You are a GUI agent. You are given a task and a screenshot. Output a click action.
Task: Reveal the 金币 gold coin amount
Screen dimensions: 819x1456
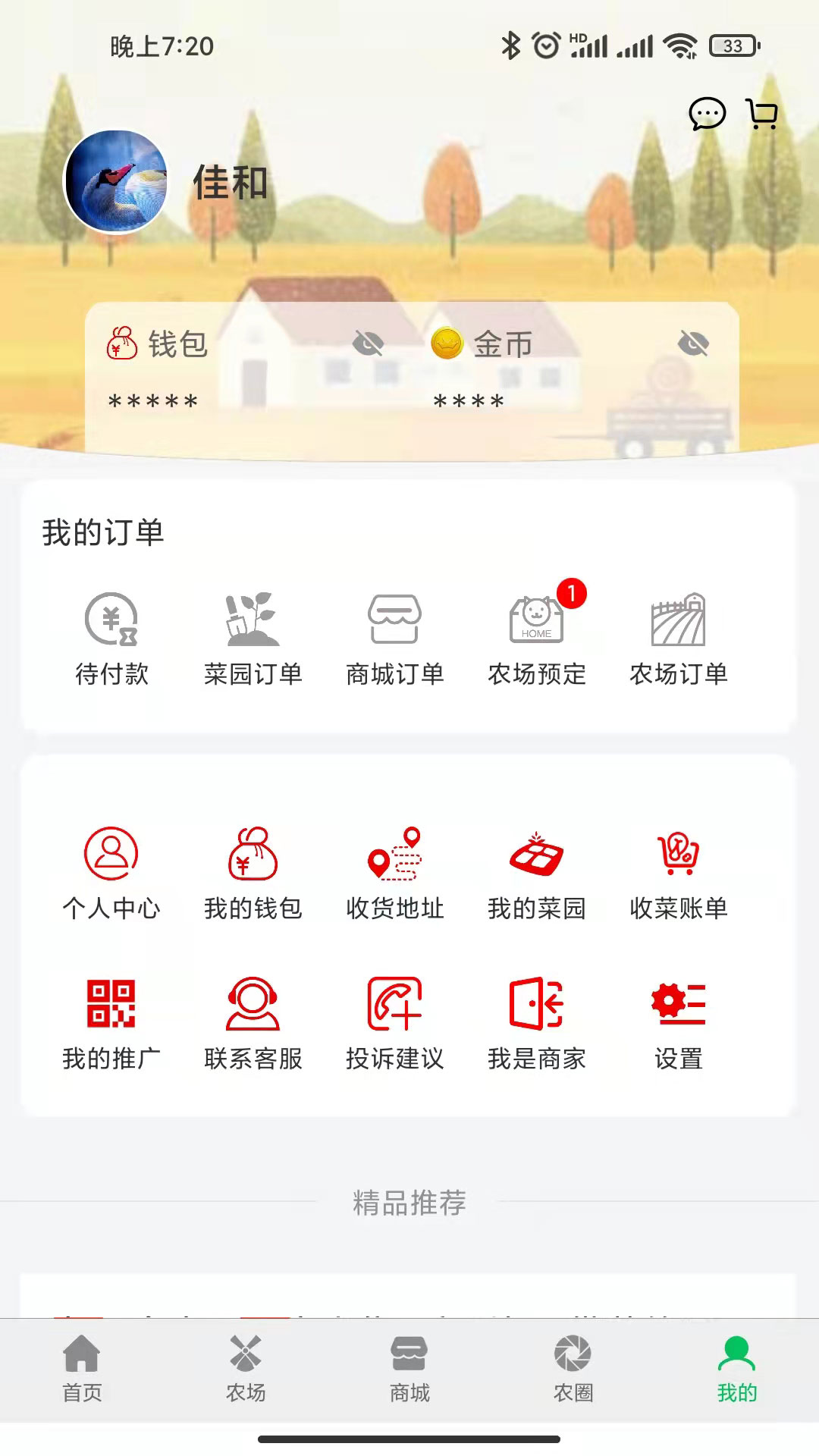point(696,343)
